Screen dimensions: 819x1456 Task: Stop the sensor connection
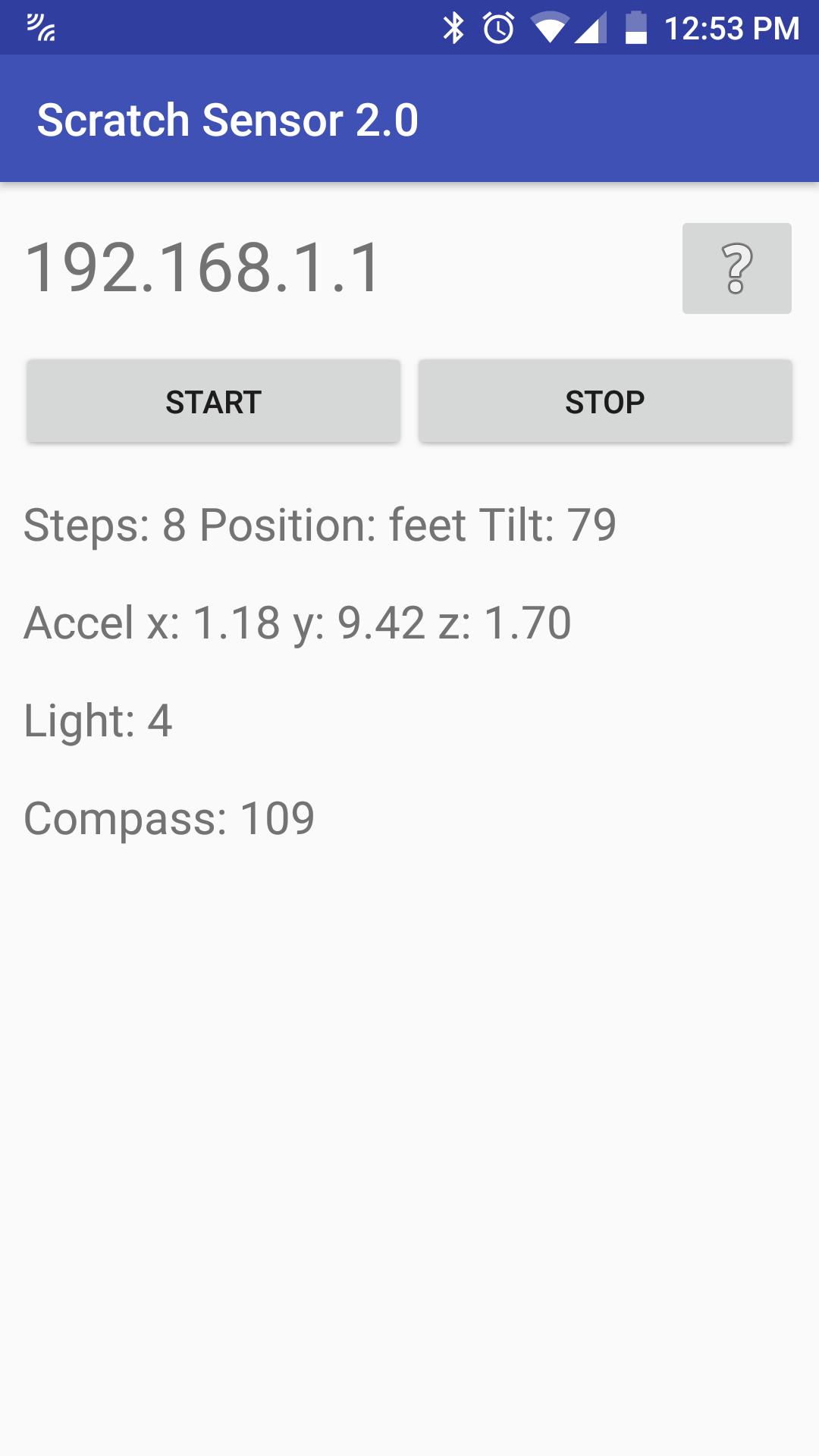point(604,401)
